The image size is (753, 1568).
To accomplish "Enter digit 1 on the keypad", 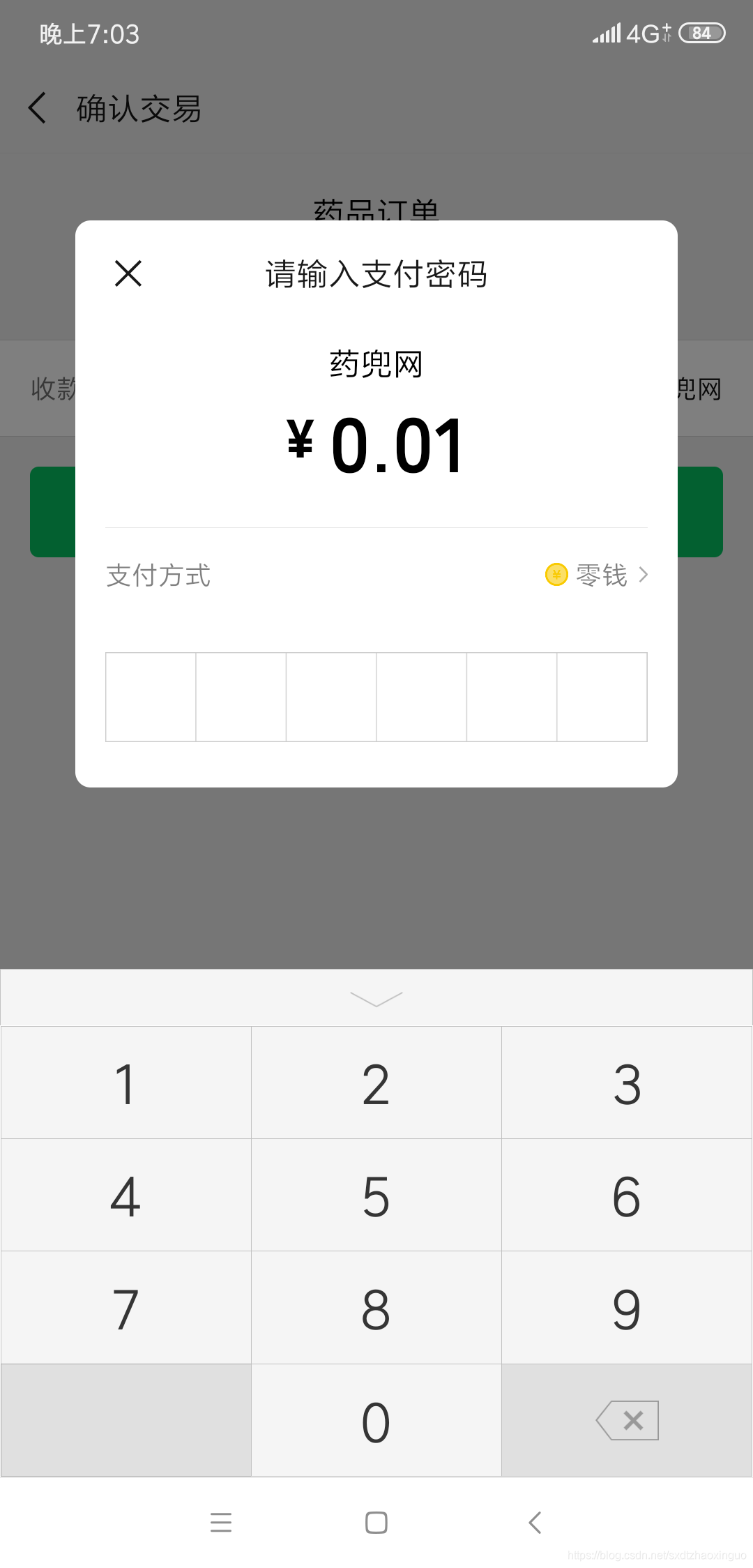I will (x=125, y=1084).
